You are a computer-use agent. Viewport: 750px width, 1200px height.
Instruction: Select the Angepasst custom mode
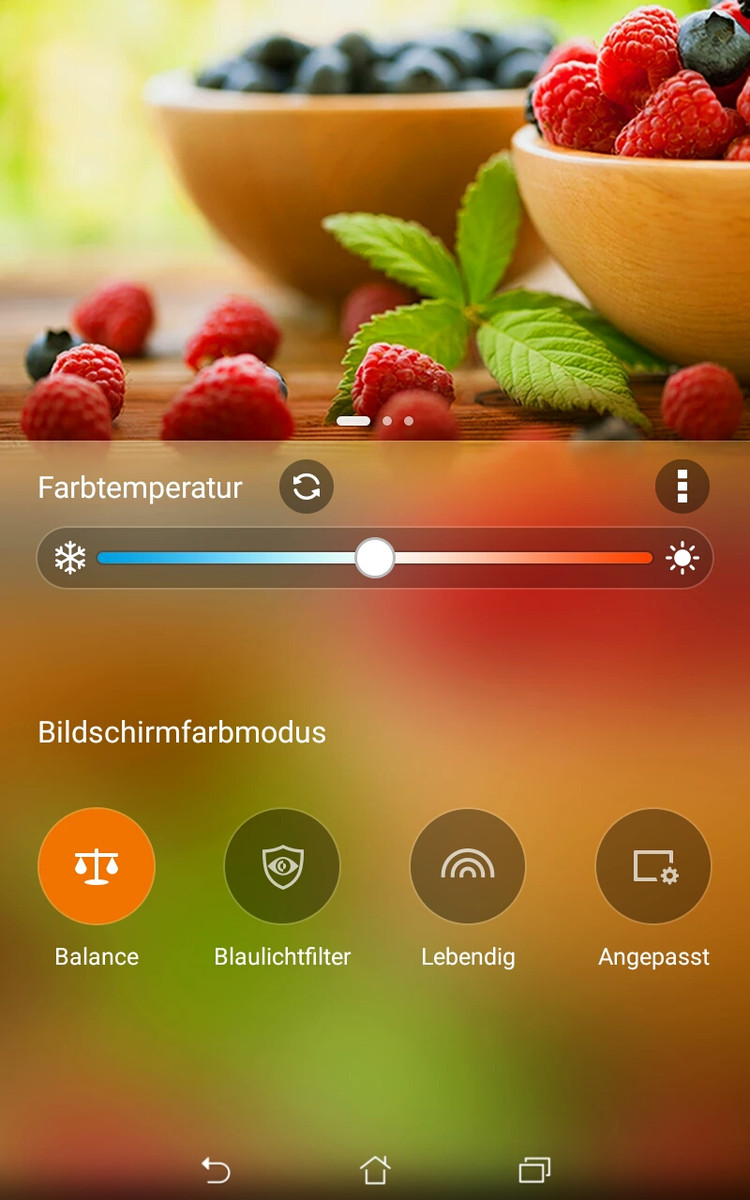tap(653, 866)
